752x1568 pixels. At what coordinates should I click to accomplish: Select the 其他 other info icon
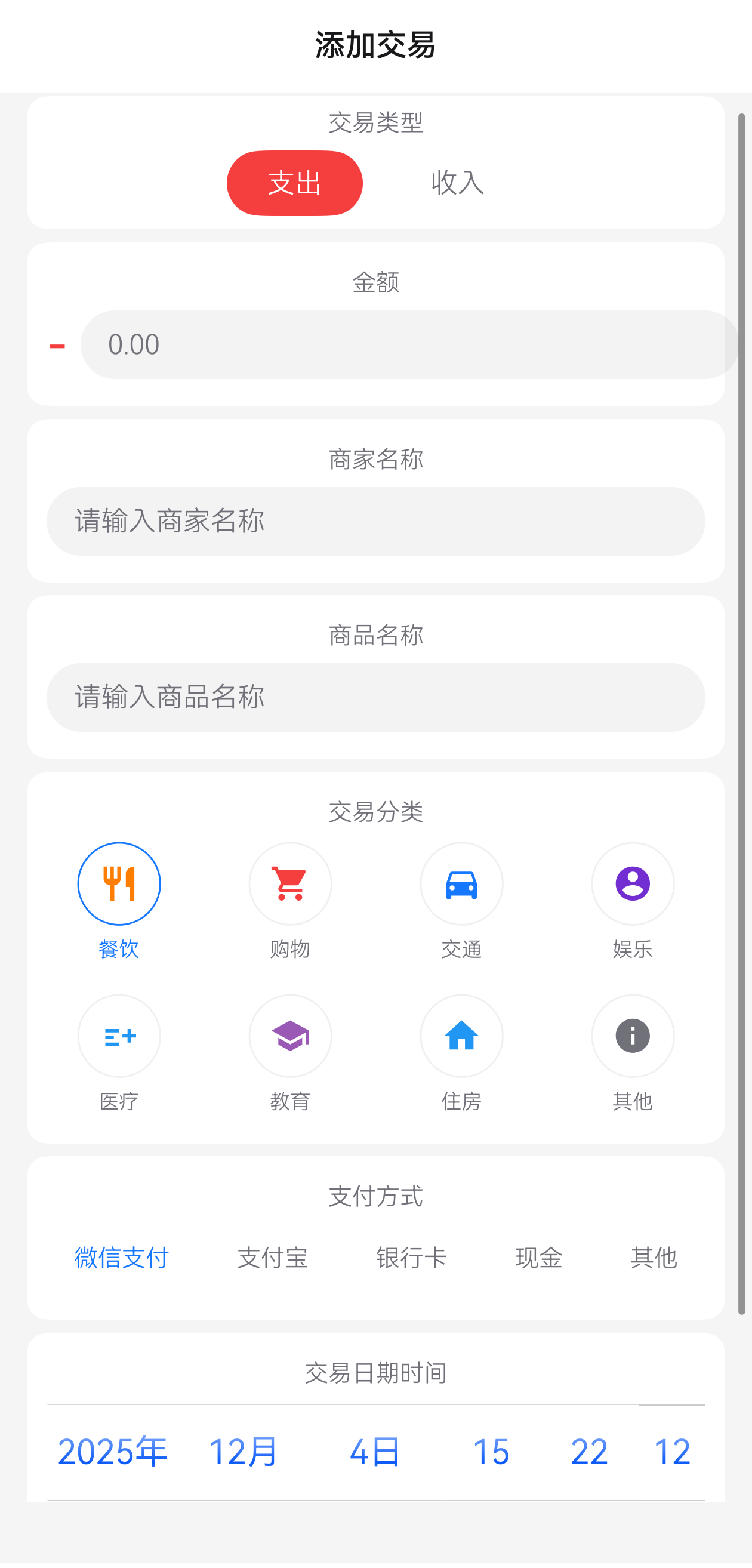[x=633, y=1036]
